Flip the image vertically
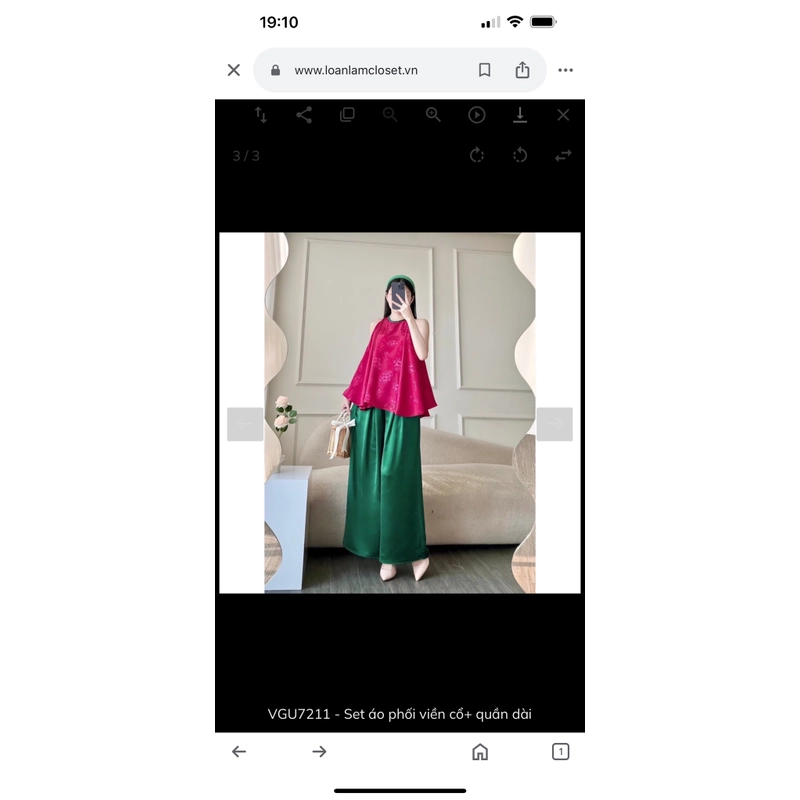Image resolution: width=800 pixels, height=800 pixels. 261,115
